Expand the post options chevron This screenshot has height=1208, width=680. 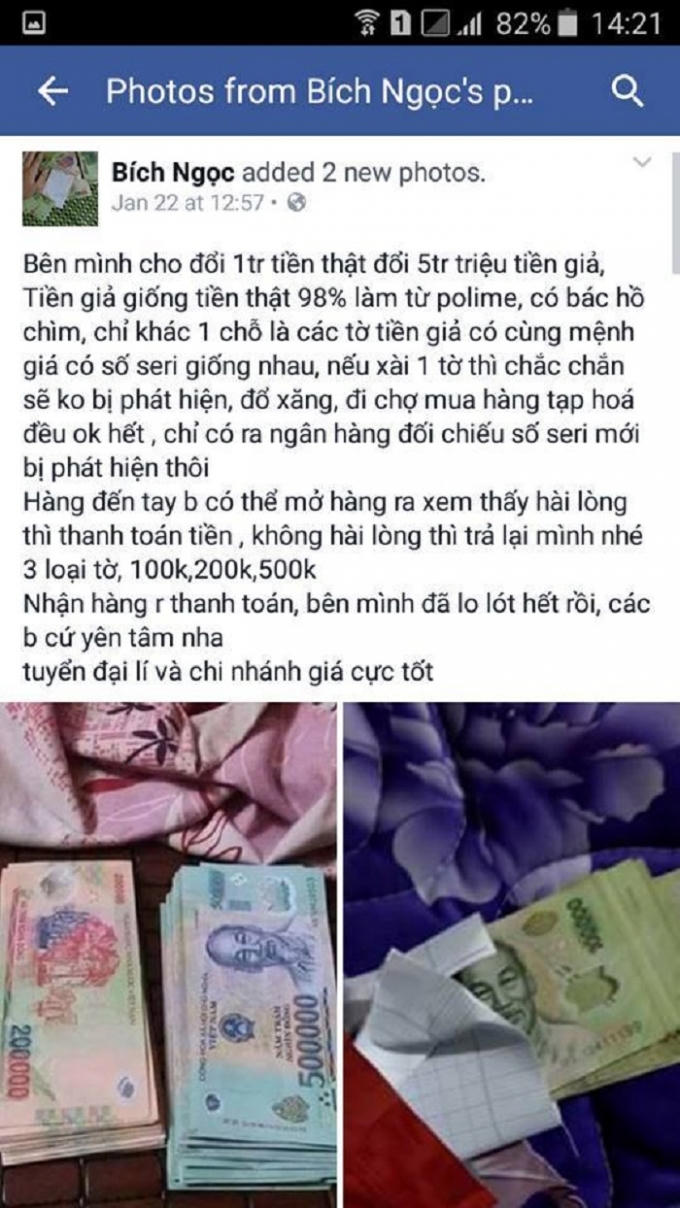pos(641,163)
